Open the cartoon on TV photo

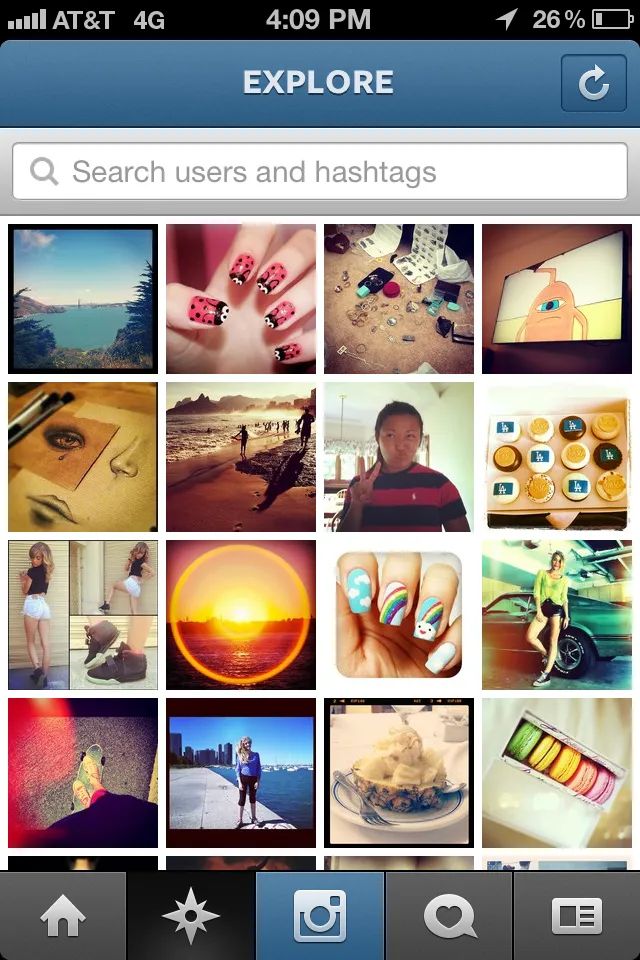[x=557, y=299]
